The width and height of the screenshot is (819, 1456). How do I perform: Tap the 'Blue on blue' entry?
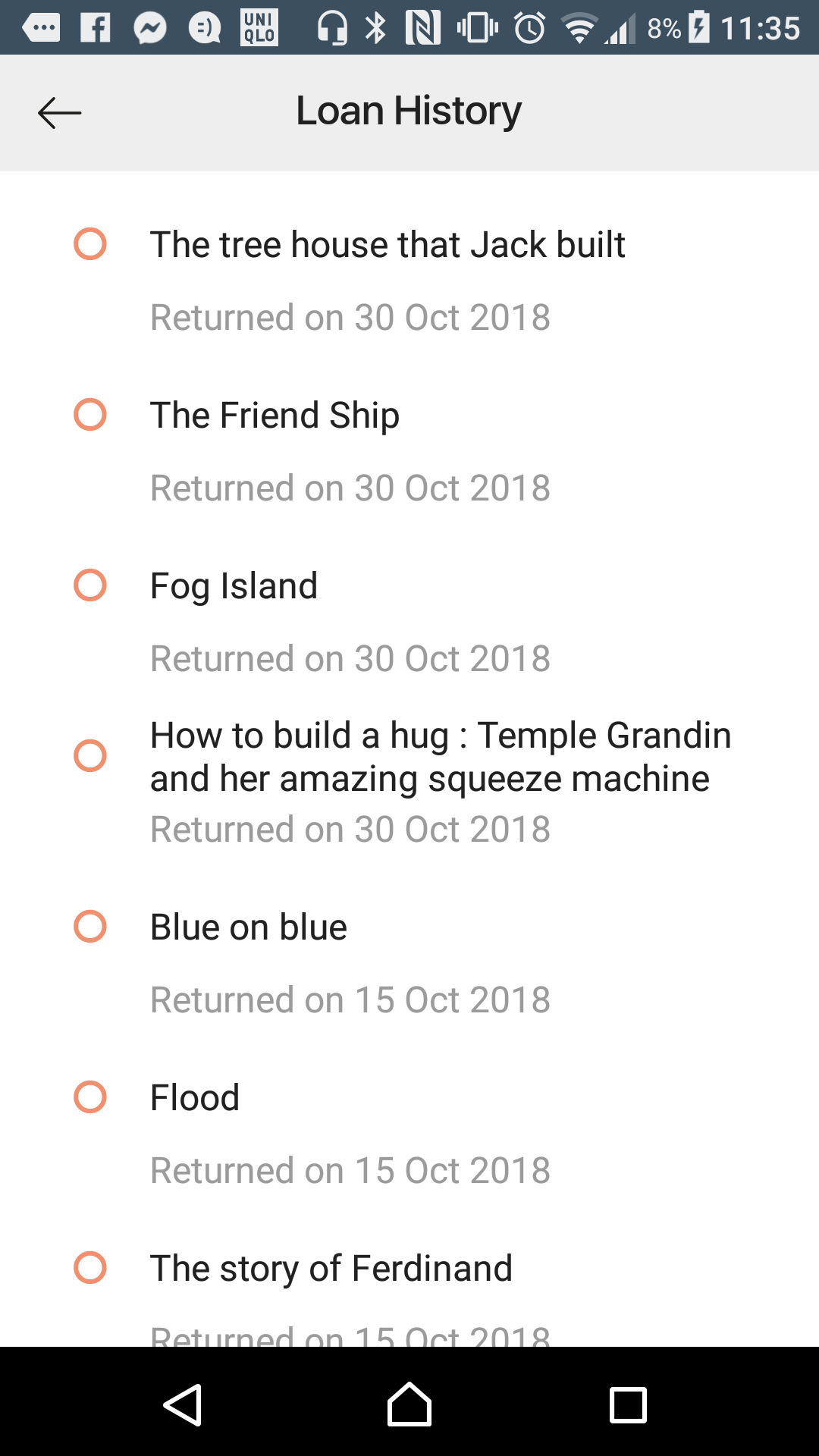[249, 927]
